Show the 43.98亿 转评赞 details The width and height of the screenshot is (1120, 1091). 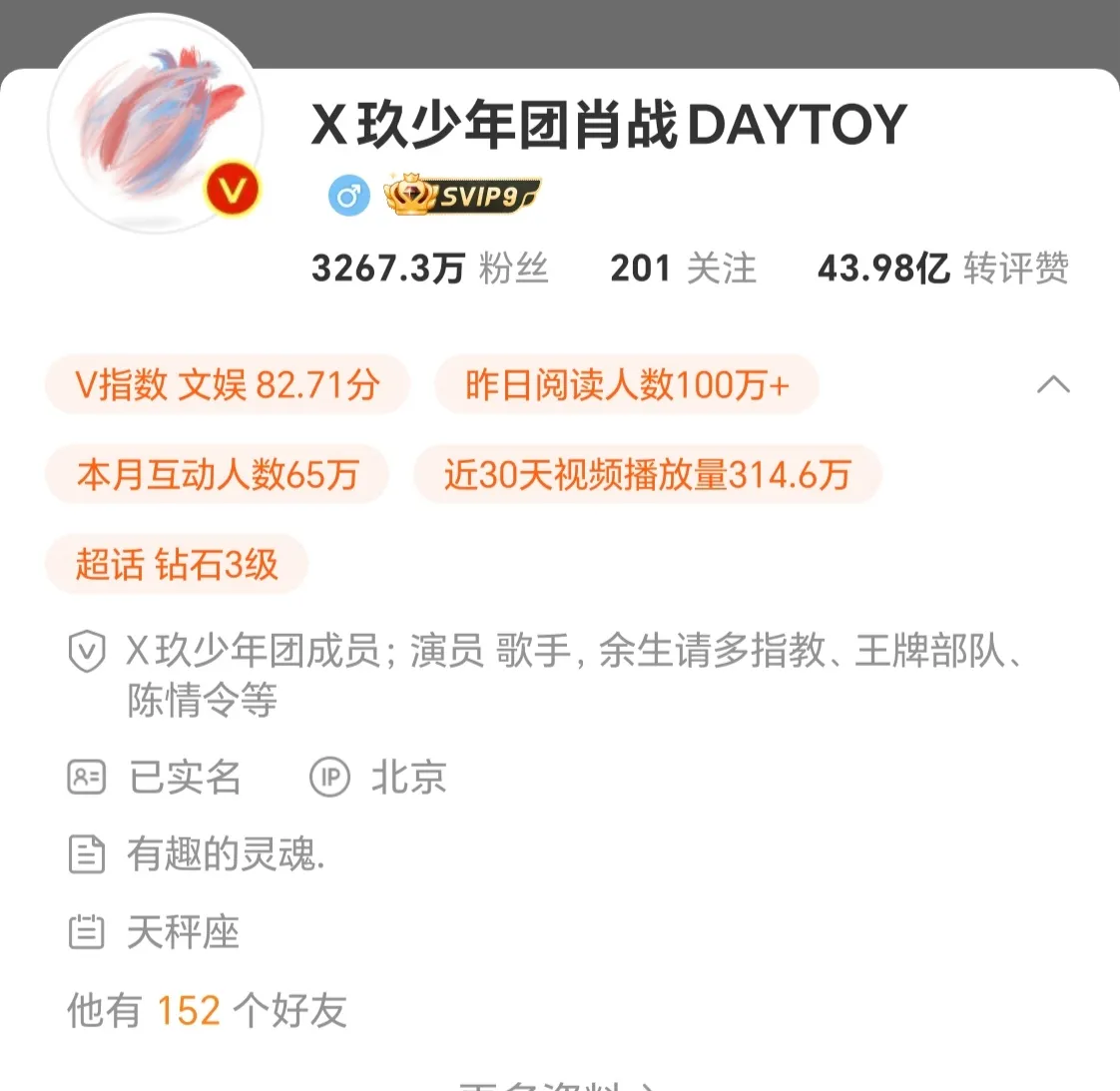(942, 268)
